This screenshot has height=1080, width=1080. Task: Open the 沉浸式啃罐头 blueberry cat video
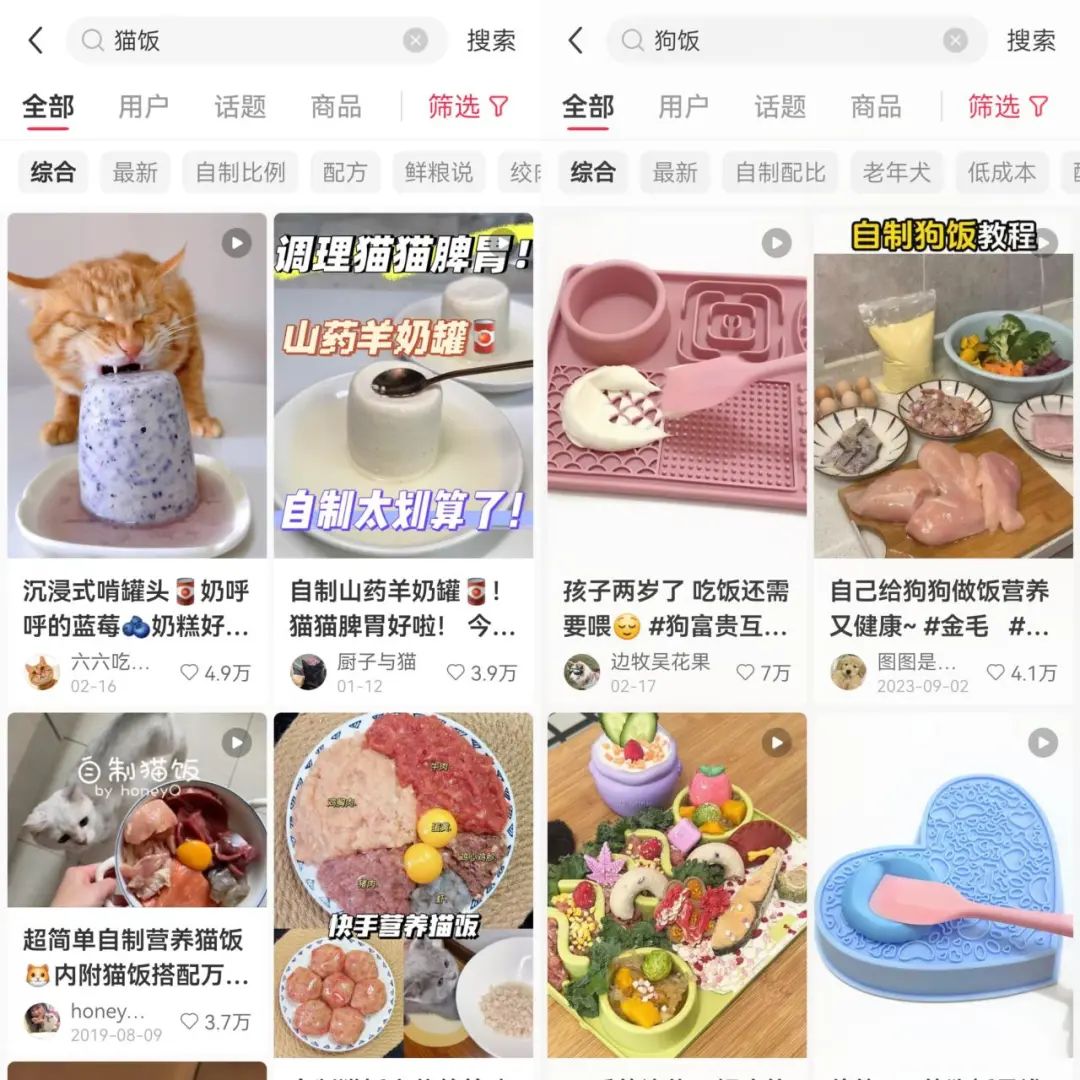click(137, 385)
